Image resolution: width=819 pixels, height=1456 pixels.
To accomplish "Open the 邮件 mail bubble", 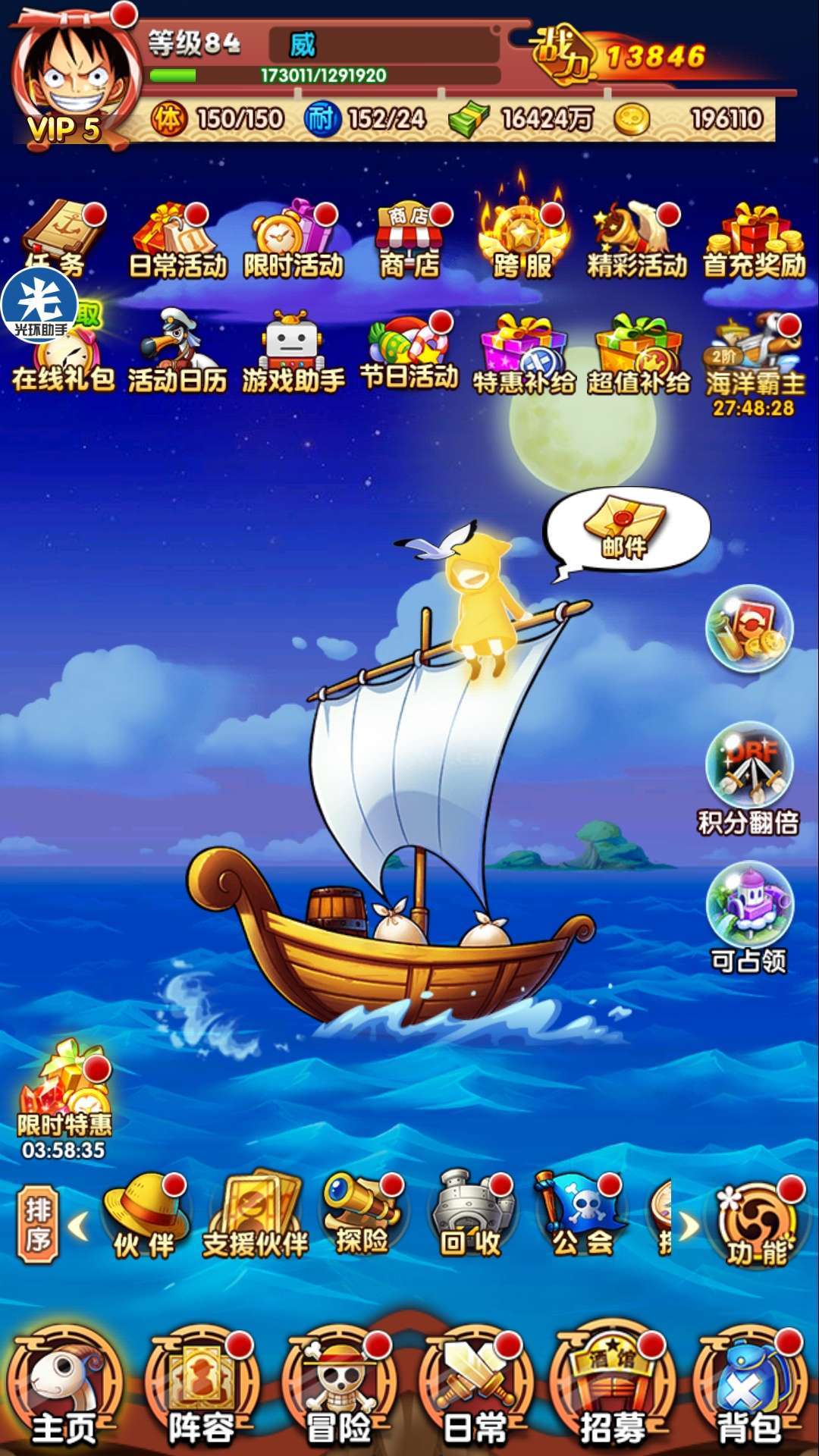I will tap(626, 531).
